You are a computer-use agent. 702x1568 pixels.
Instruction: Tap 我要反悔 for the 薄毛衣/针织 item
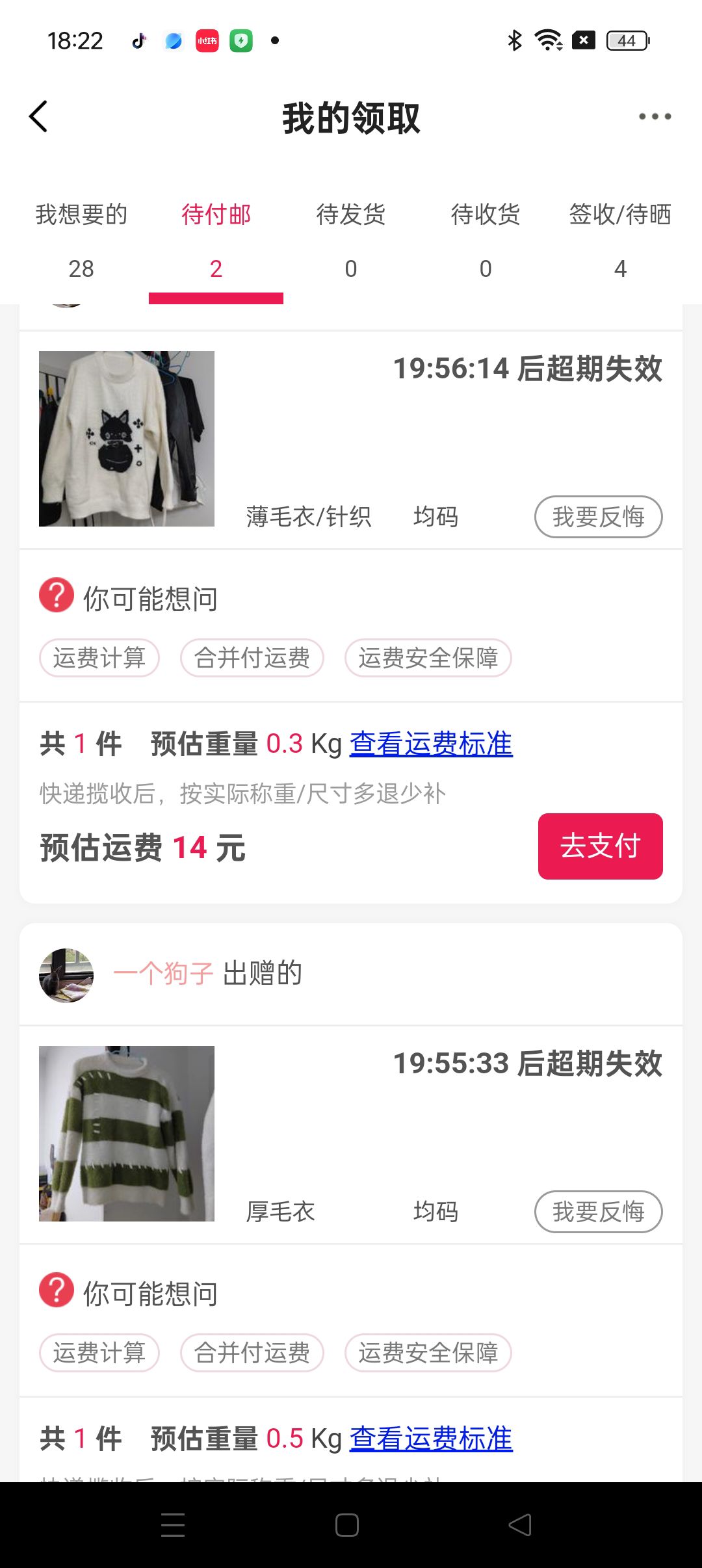(598, 517)
